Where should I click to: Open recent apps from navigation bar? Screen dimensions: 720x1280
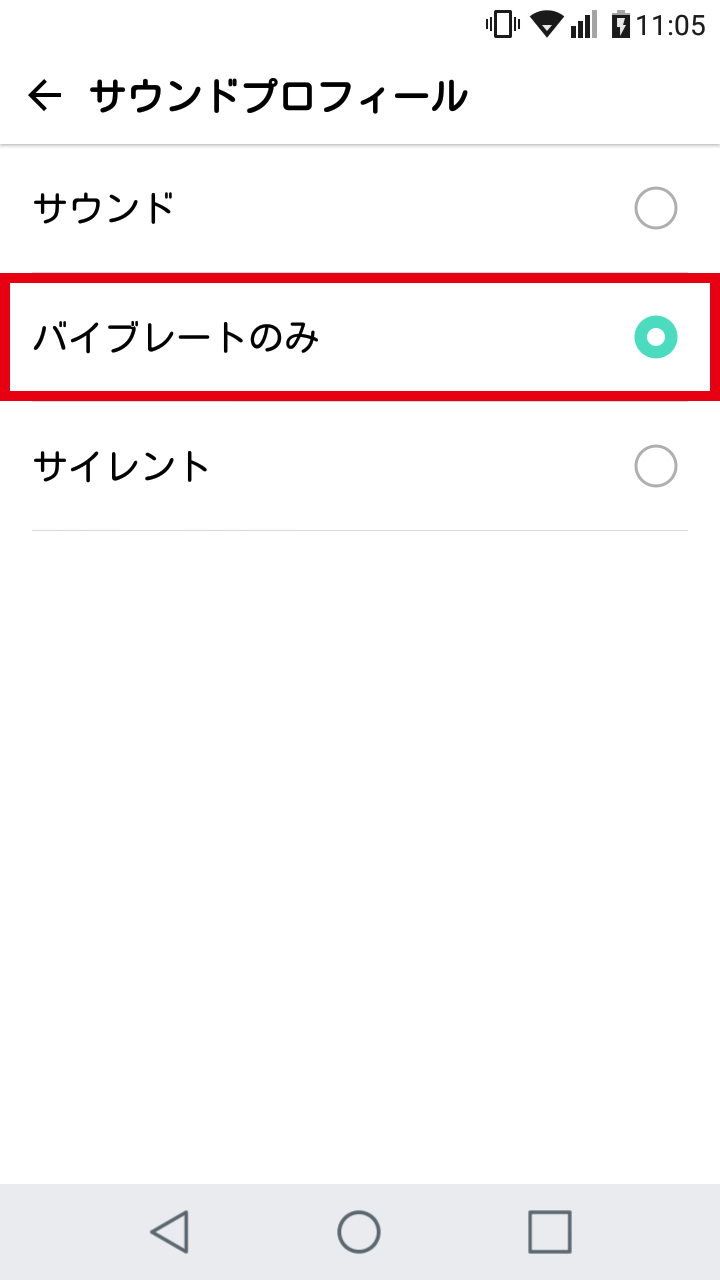[550, 1232]
